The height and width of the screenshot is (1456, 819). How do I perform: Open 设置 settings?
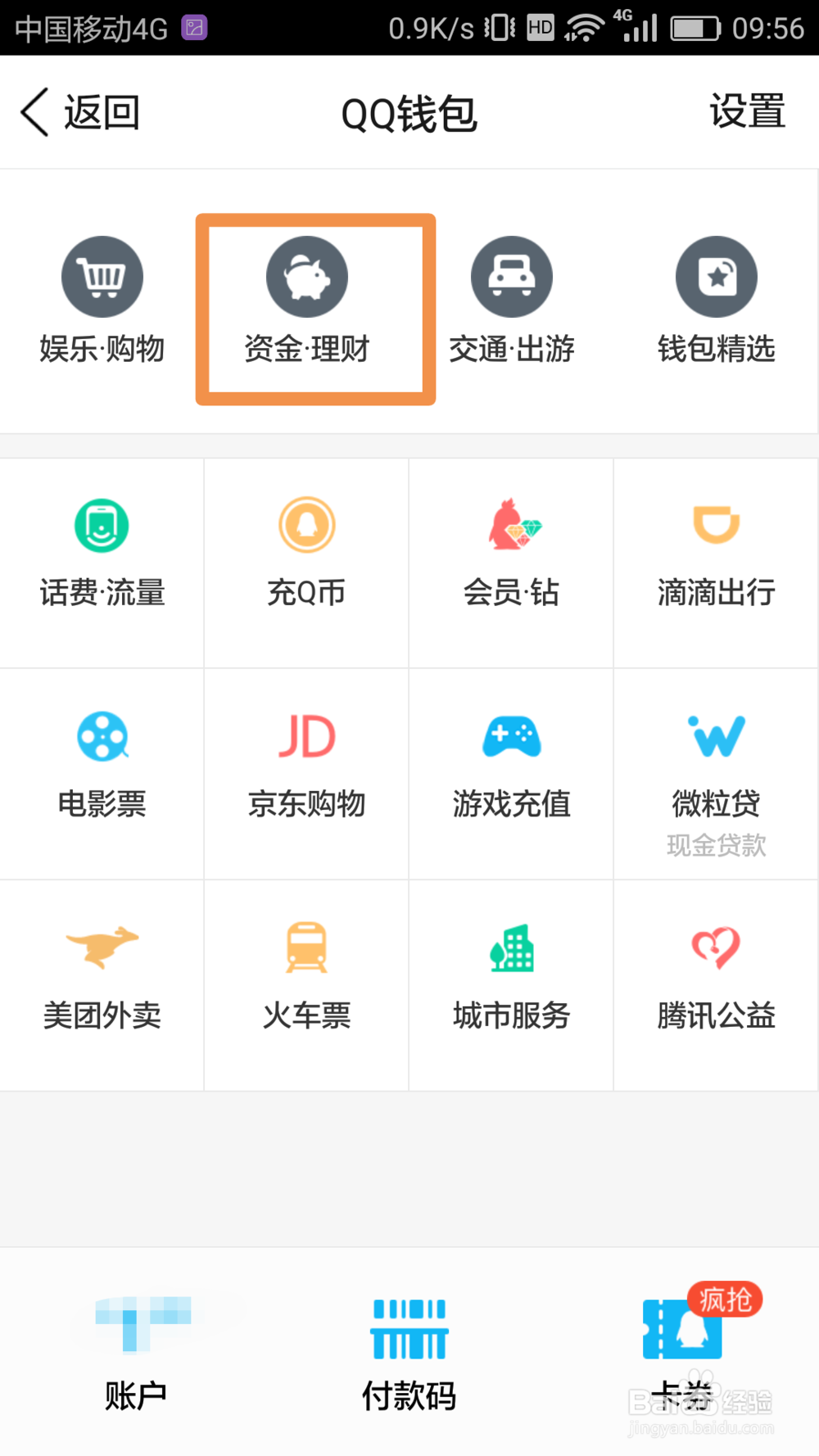click(x=747, y=111)
